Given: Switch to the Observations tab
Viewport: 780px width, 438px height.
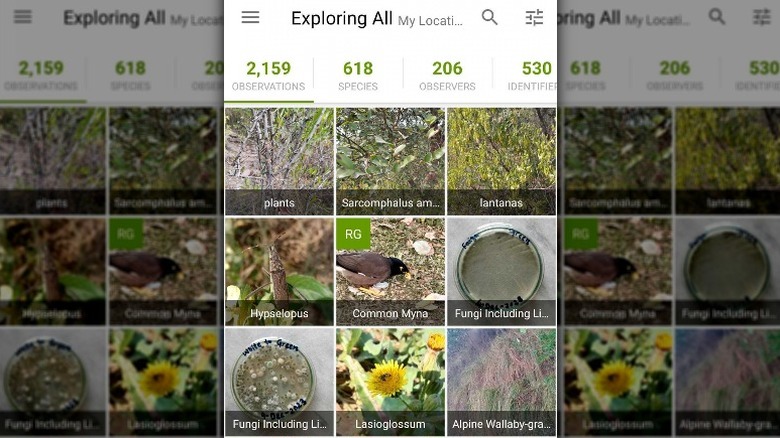Looking at the screenshot, I should click(268, 75).
